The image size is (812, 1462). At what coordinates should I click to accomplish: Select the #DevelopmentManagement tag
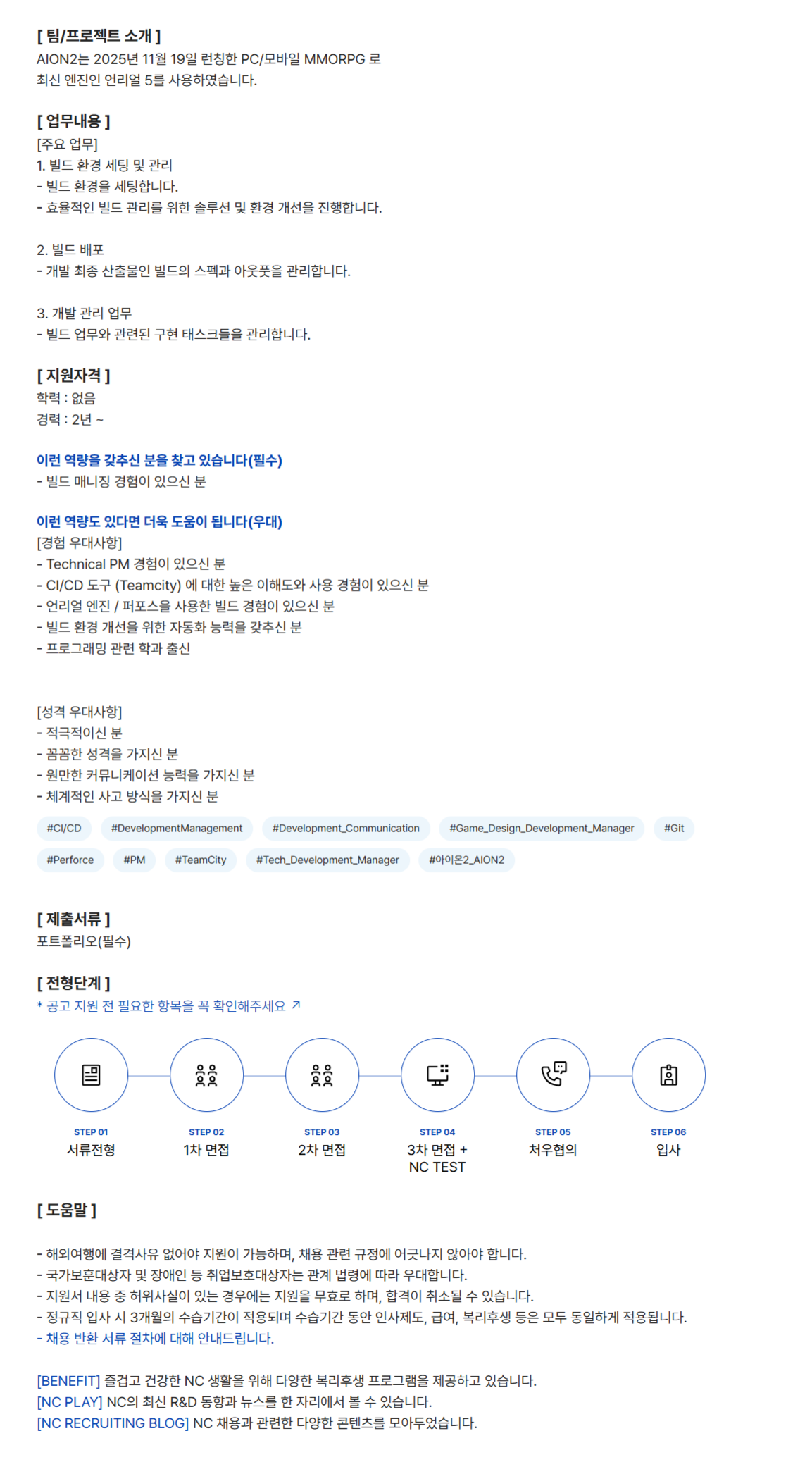[177, 828]
